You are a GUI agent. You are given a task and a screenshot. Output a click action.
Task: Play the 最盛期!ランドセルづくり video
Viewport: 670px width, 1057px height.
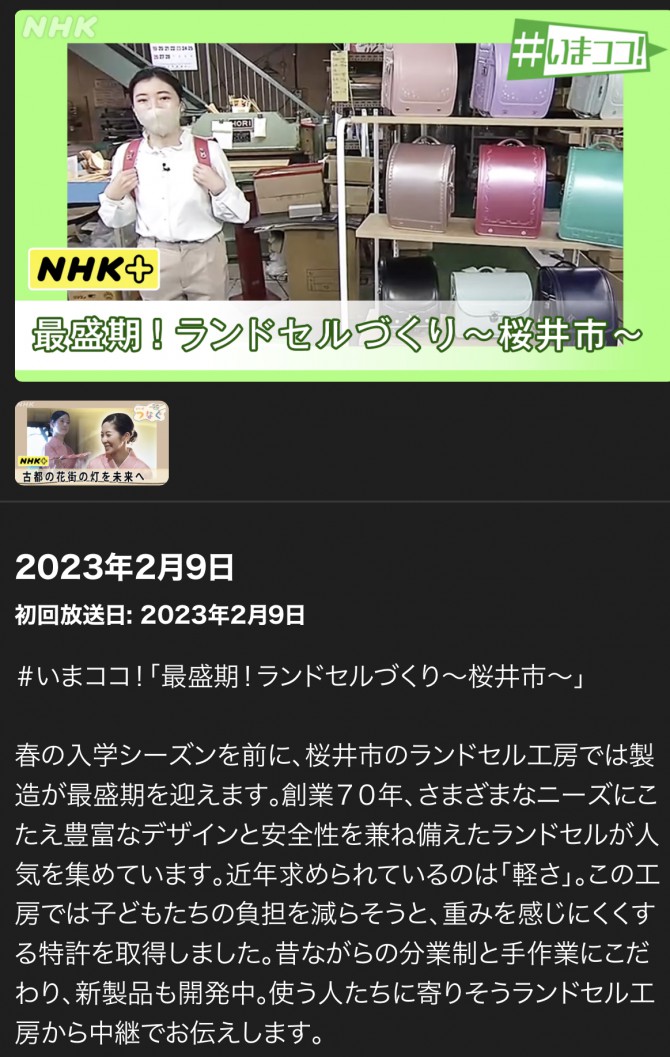point(334,195)
